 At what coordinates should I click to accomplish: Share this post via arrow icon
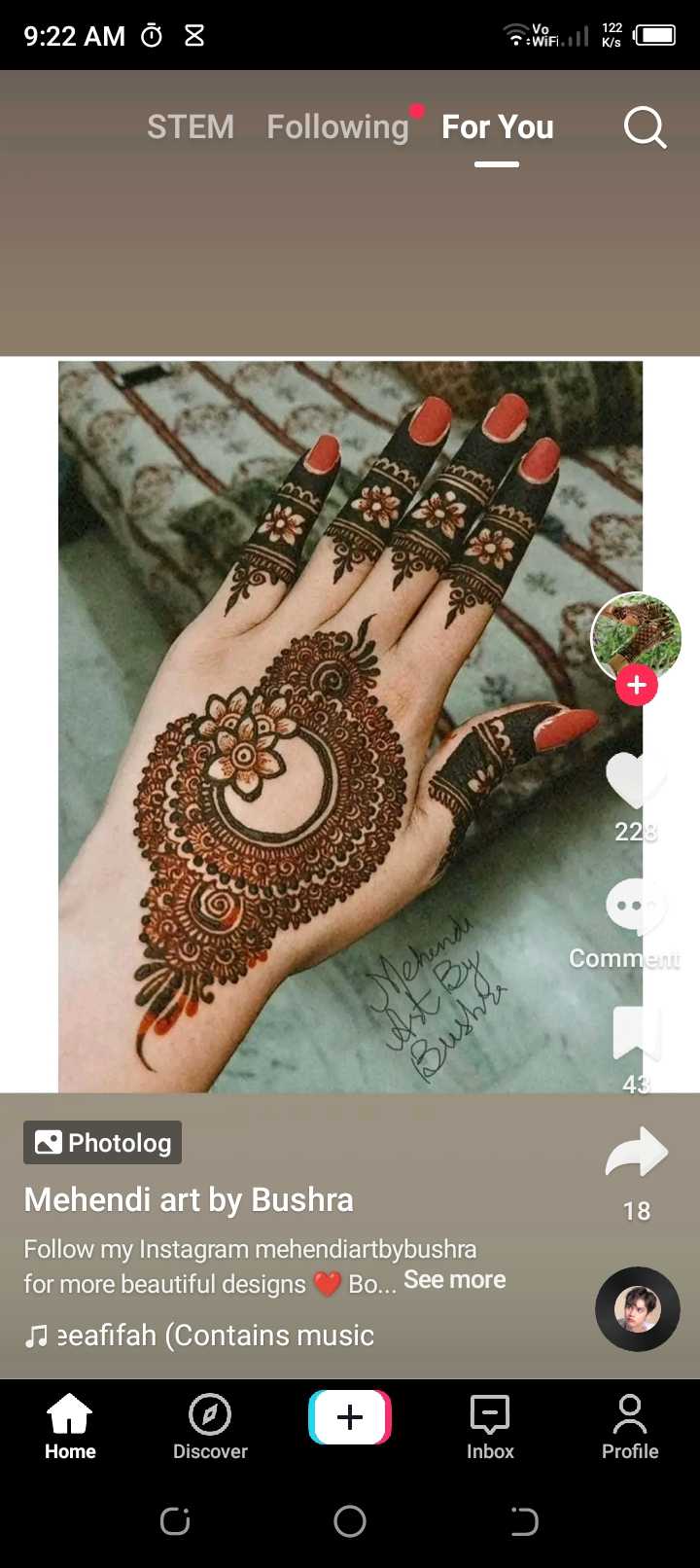(x=637, y=1154)
